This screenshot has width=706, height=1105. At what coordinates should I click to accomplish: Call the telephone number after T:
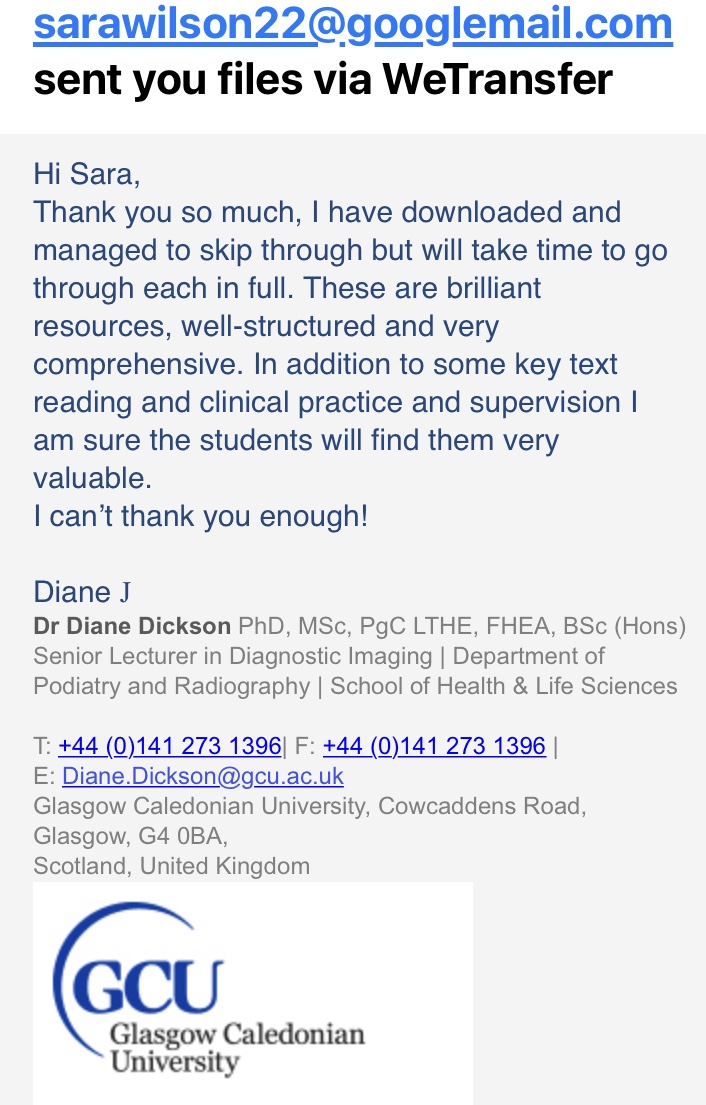pos(170,746)
